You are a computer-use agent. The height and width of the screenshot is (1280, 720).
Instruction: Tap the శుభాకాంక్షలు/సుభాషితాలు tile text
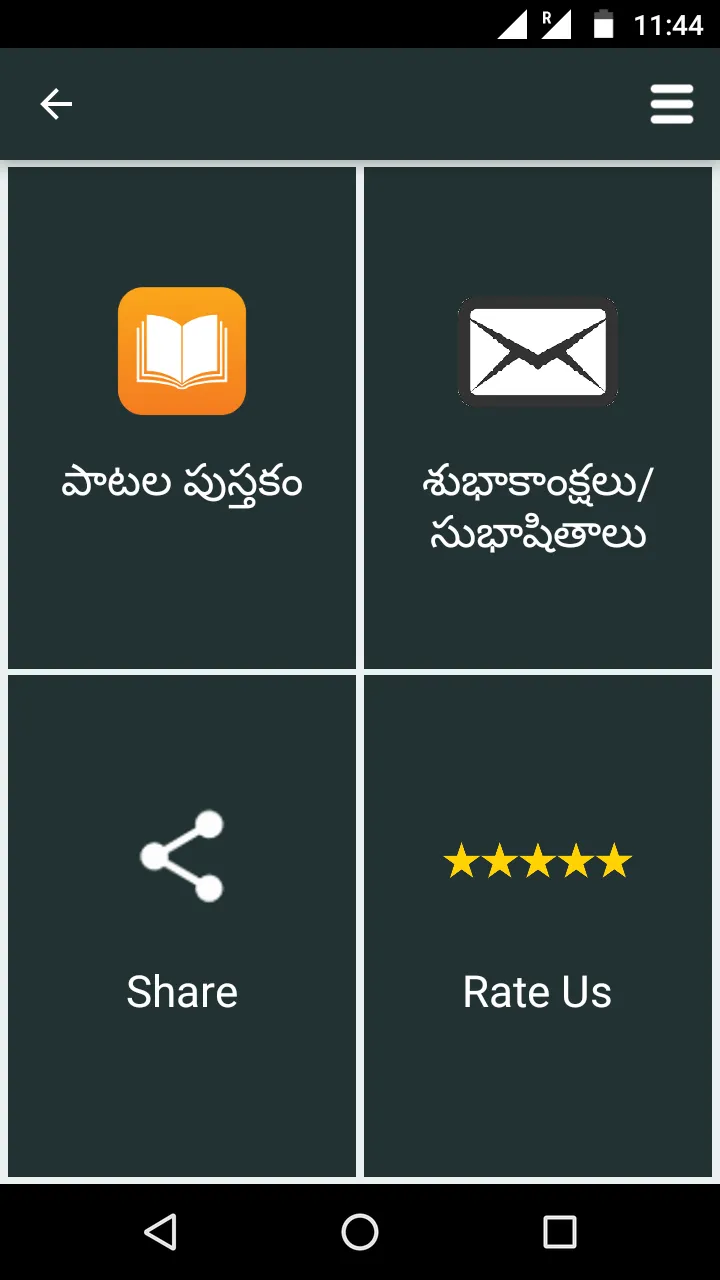538,508
